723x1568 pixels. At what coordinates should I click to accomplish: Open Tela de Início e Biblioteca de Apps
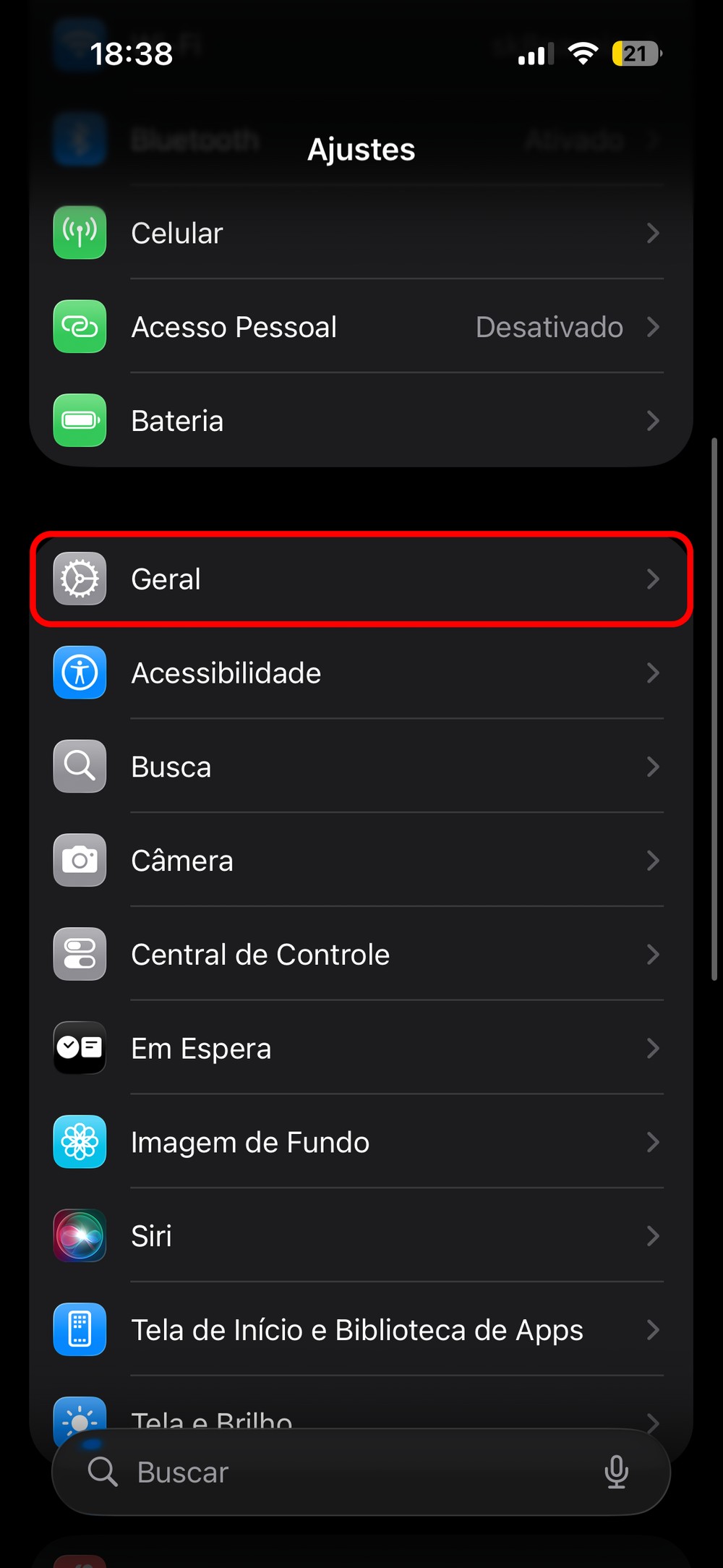[x=360, y=1330]
